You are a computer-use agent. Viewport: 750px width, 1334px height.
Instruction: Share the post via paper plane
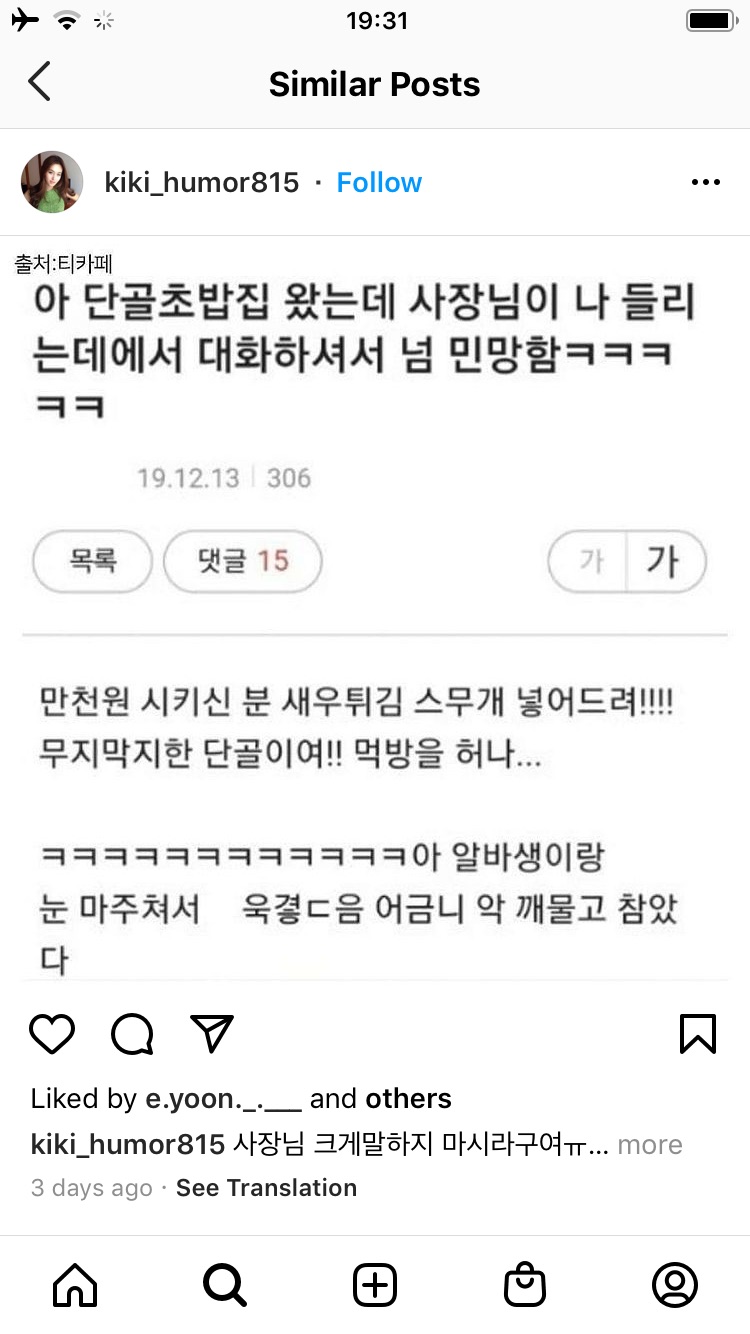tap(212, 1034)
